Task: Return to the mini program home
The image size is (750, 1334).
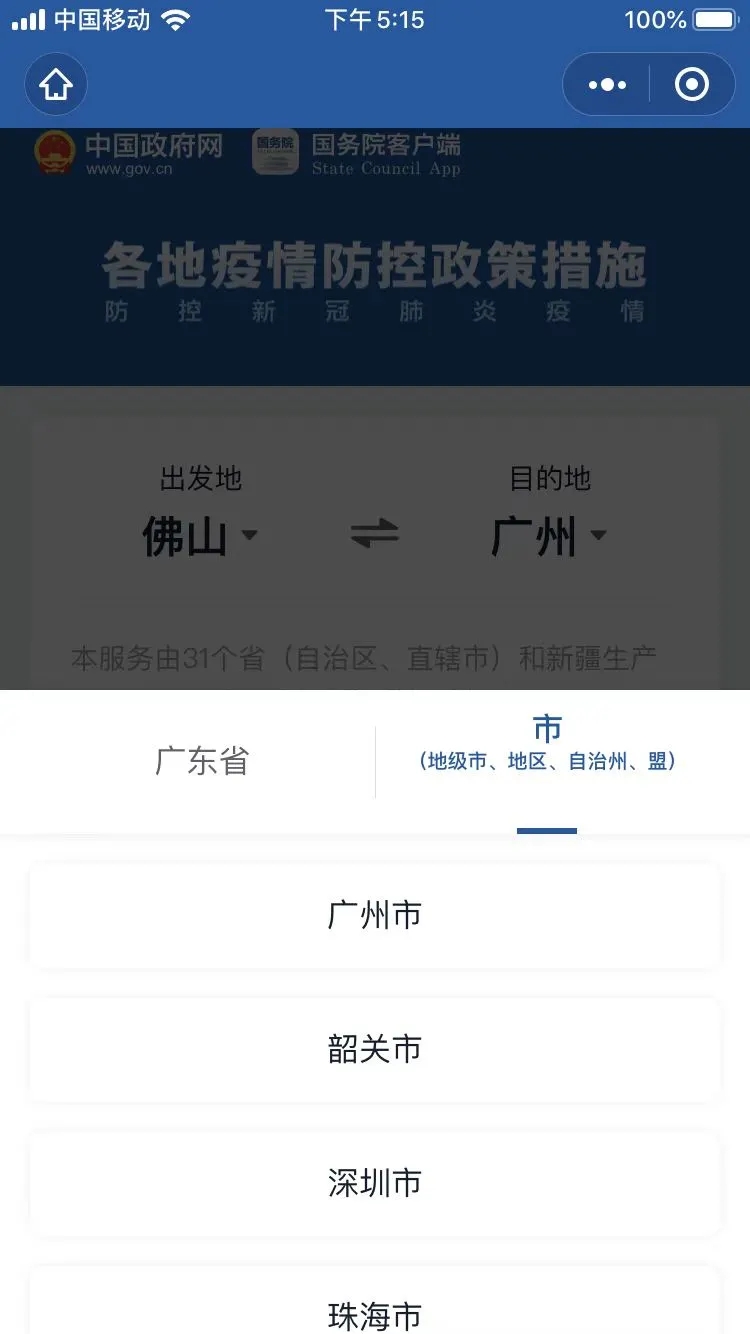Action: 56,85
